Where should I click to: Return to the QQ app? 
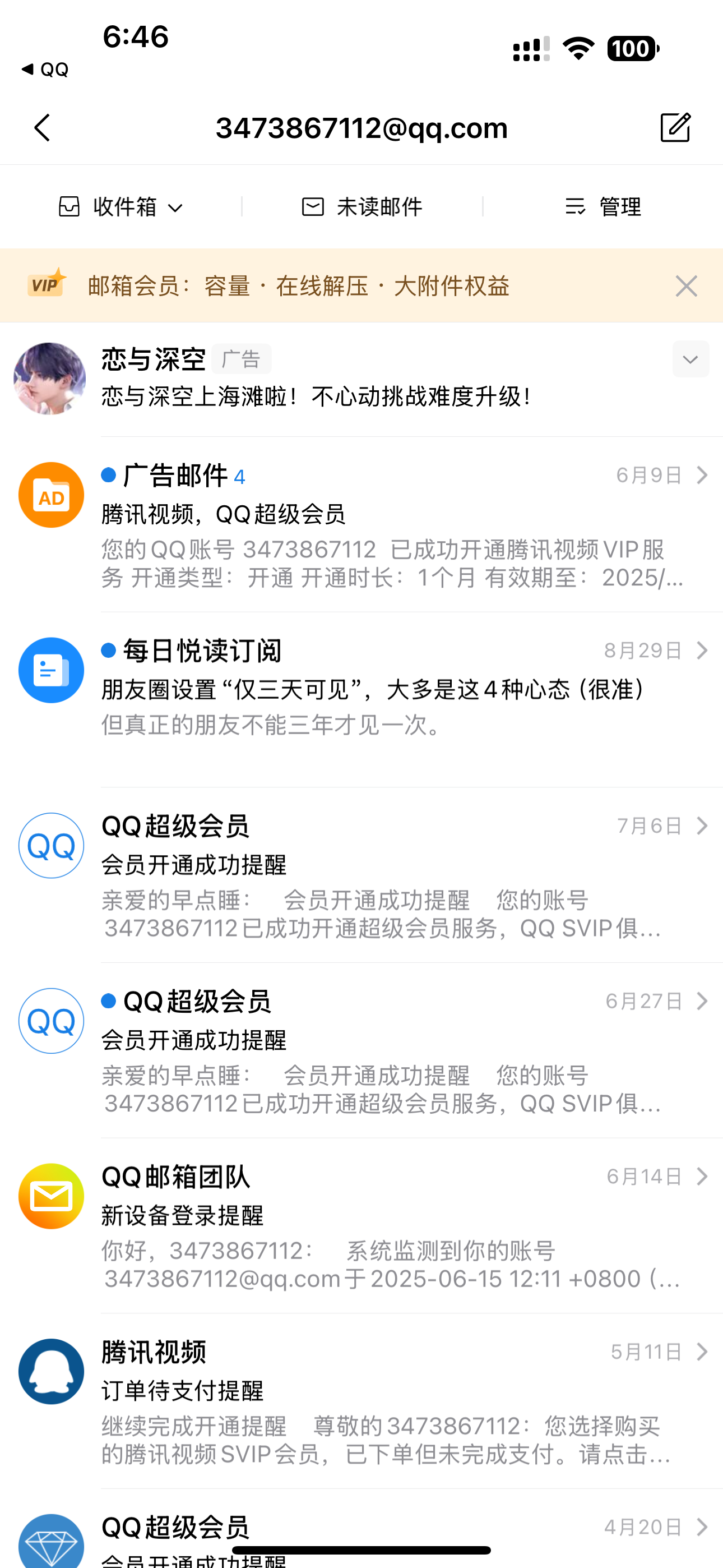45,70
